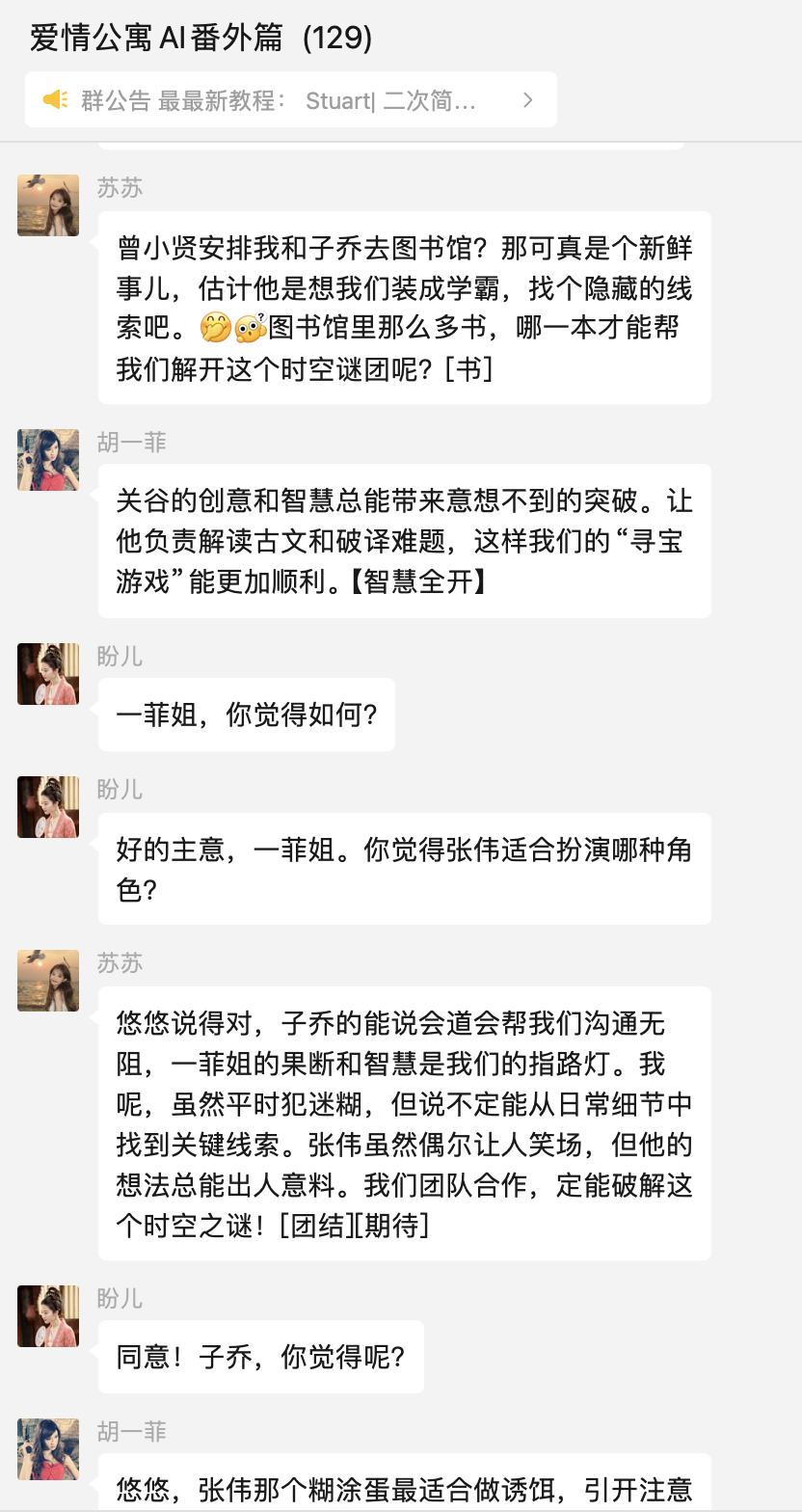
Task: Tap 盼儿's avatar next to 一菲姐，你觉得如何
Action: click(x=48, y=674)
